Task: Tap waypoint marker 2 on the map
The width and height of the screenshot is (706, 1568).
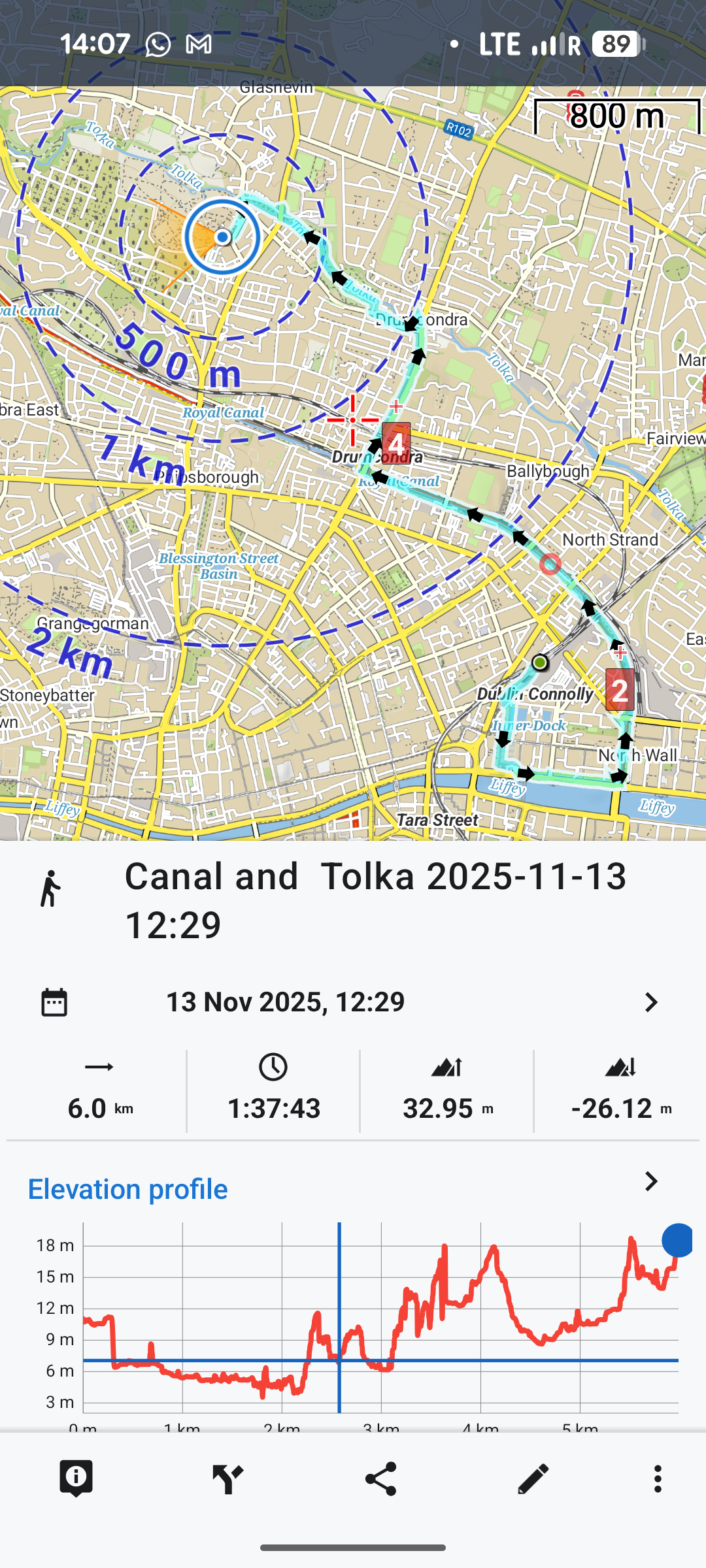Action: pos(620,690)
